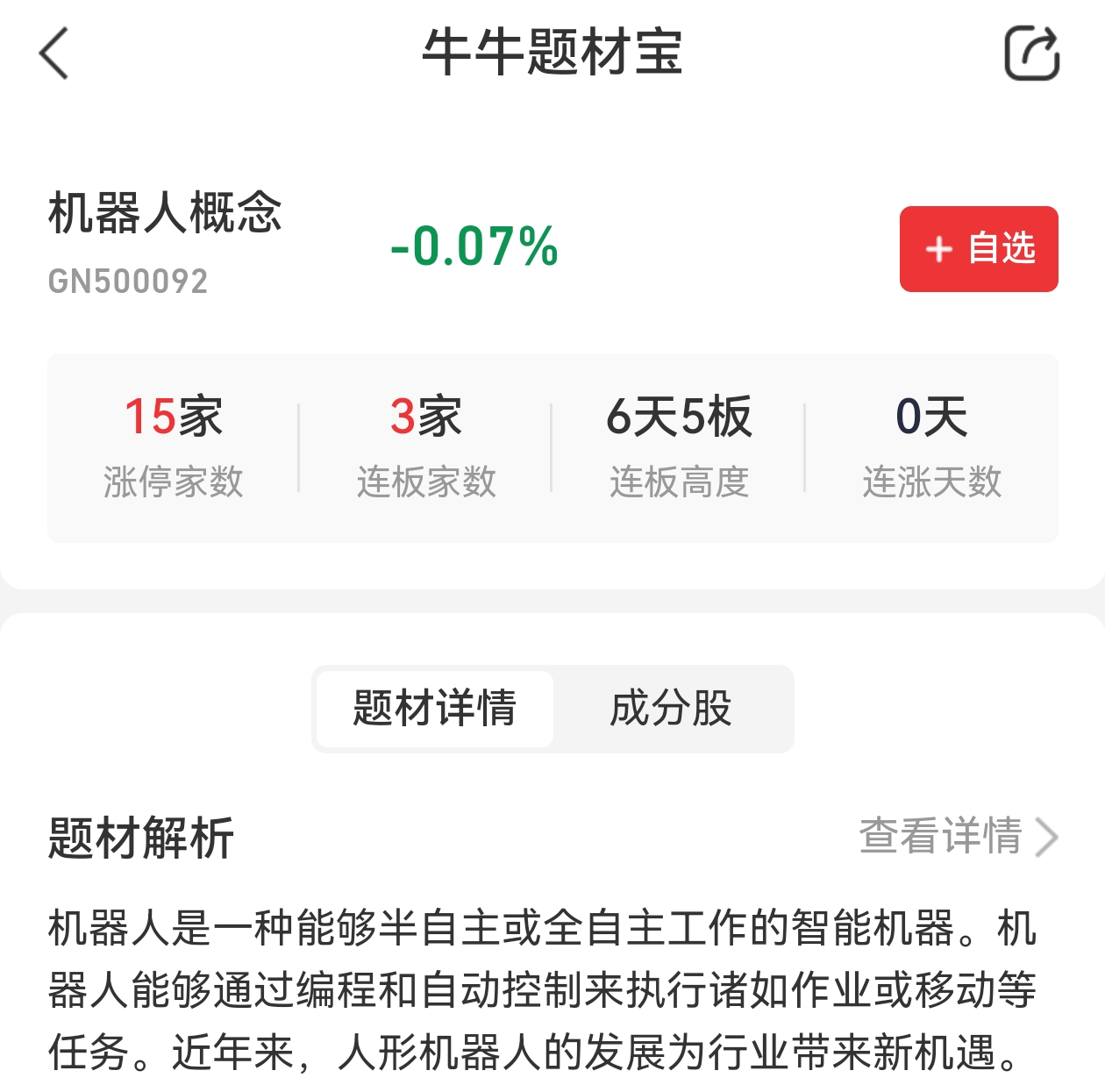Screen dimensions: 1105x1092
Task: Add 机器人概念 to 自选 watchlist
Action: click(x=979, y=249)
